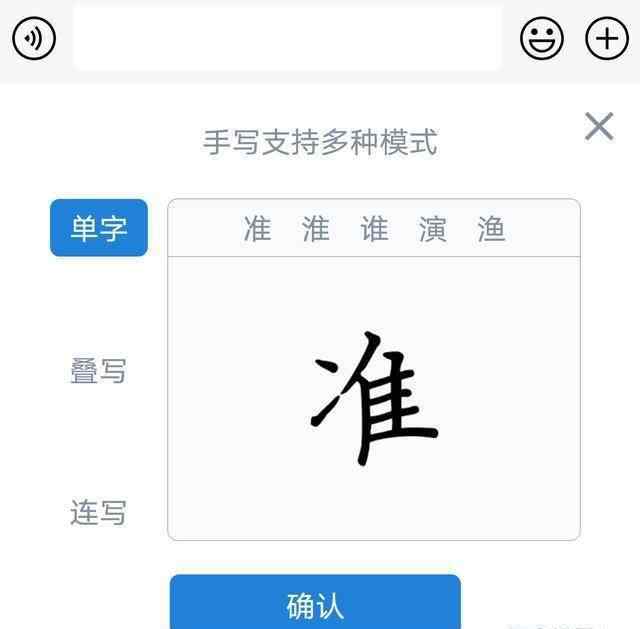
Task: Switch to 连写 mode
Action: 98,513
